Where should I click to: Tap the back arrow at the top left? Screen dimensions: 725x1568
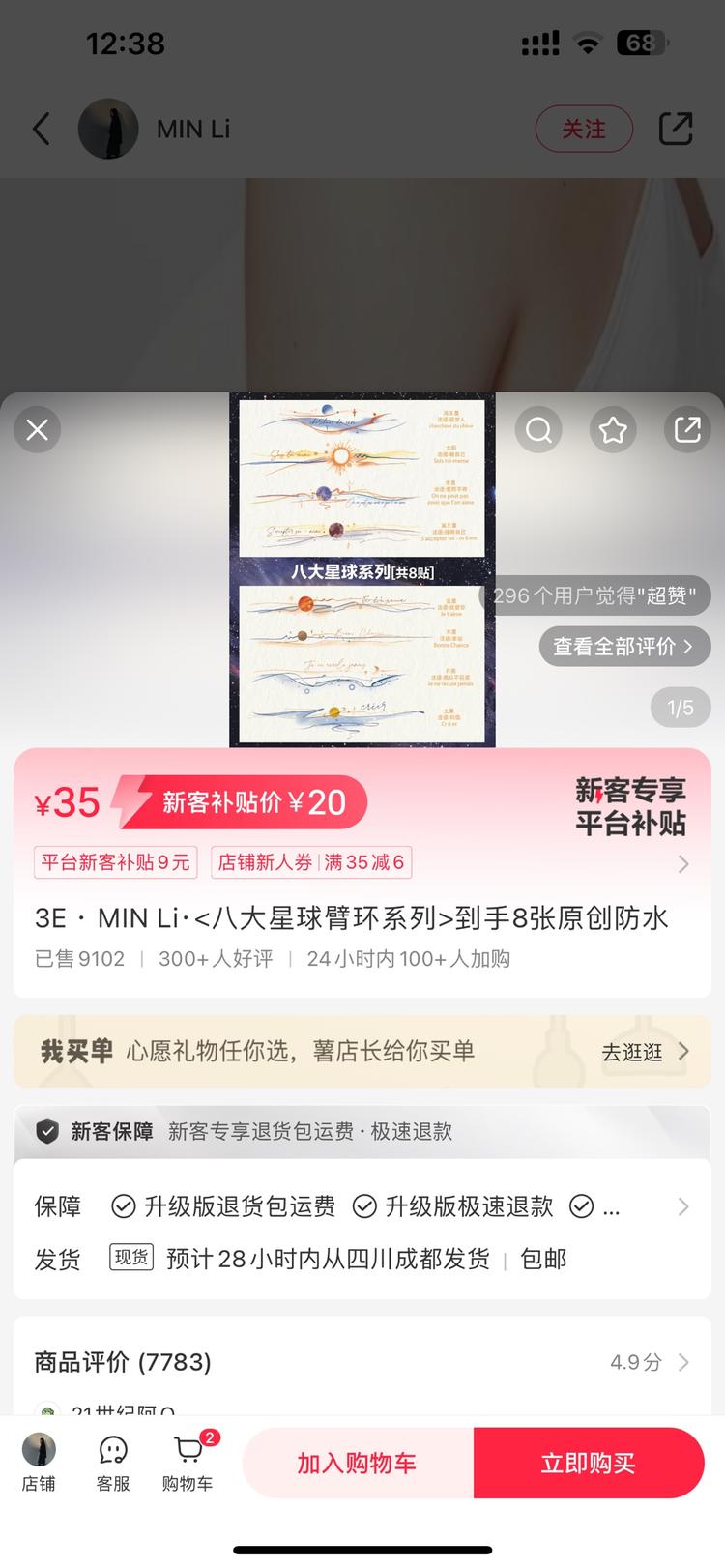[41, 128]
